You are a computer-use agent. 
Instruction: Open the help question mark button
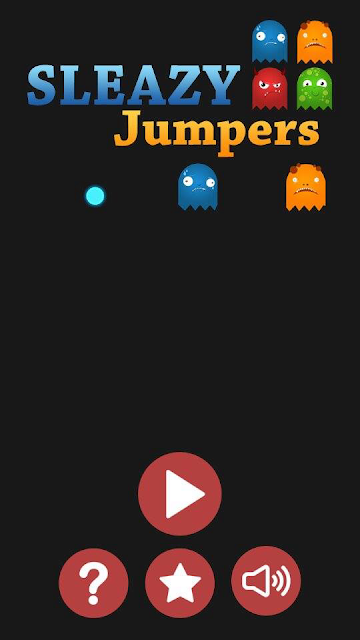[93, 582]
